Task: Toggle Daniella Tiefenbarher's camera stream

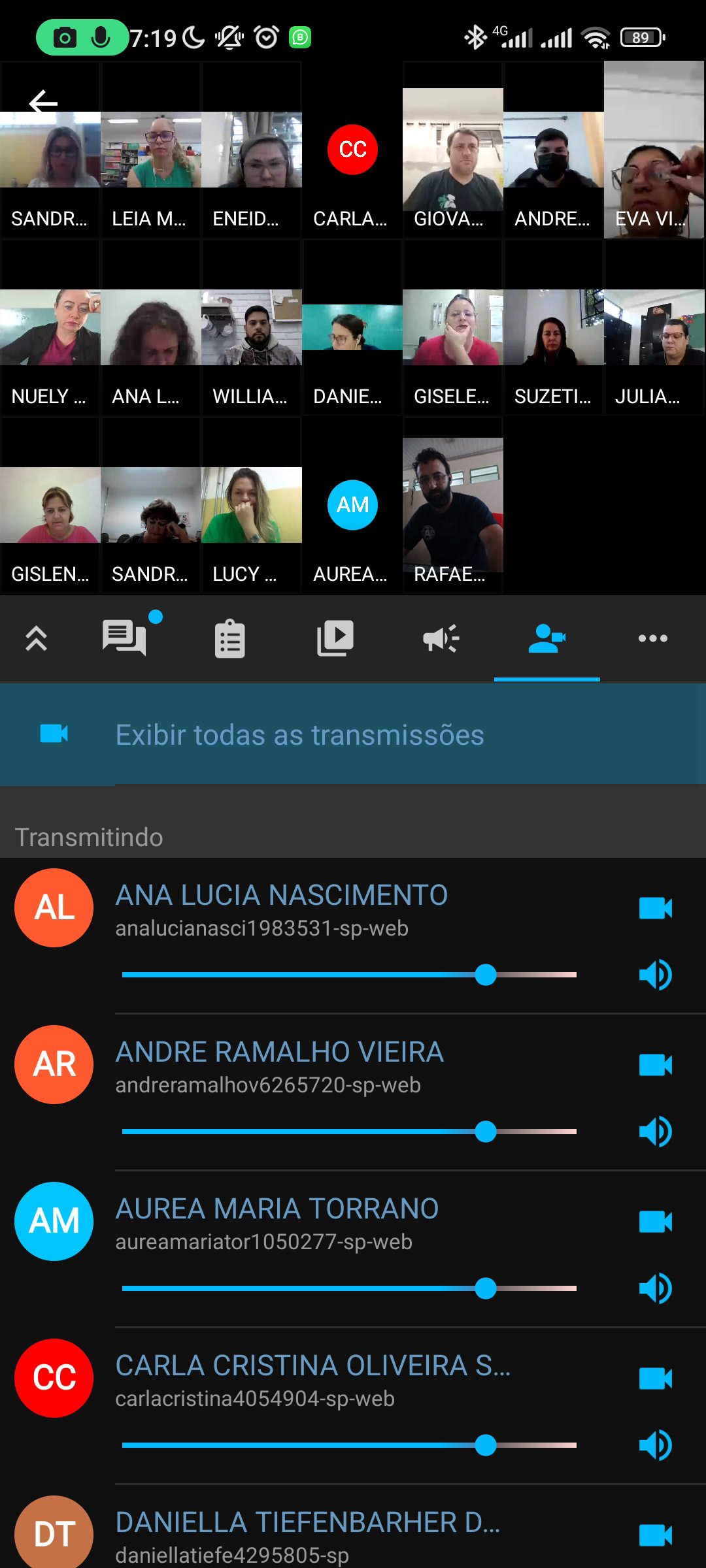Action: coord(655,1535)
